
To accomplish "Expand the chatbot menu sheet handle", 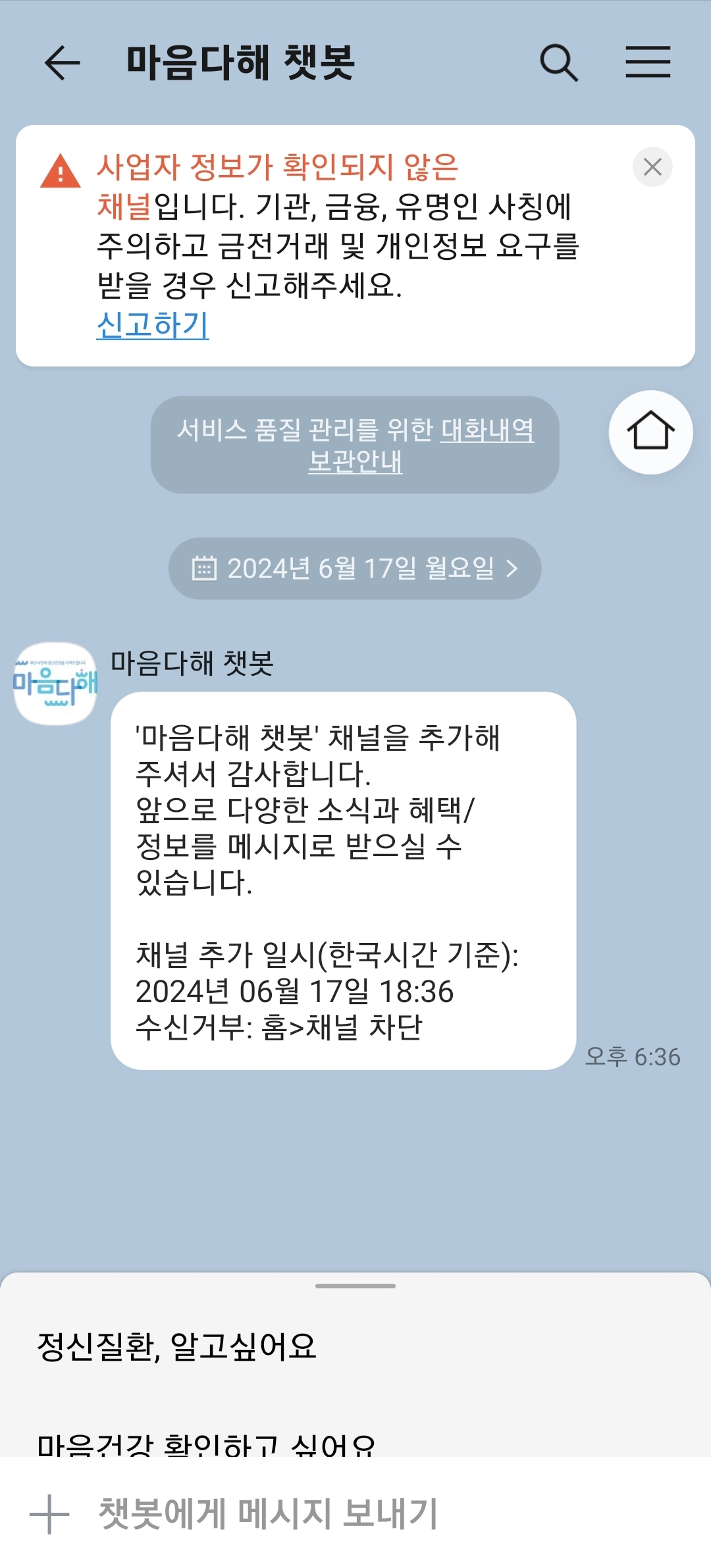I will (355, 1286).
